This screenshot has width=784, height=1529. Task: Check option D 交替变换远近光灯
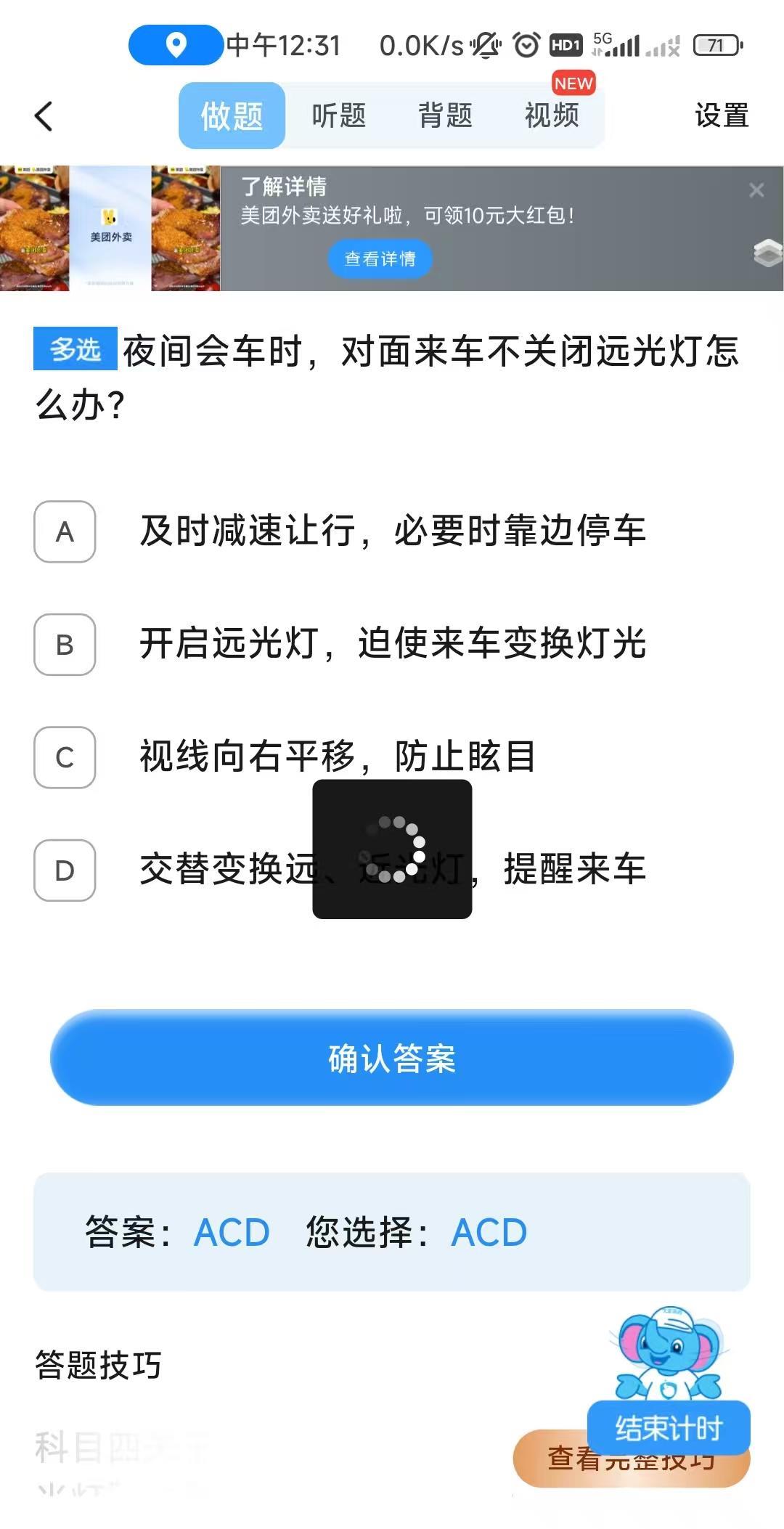[65, 870]
